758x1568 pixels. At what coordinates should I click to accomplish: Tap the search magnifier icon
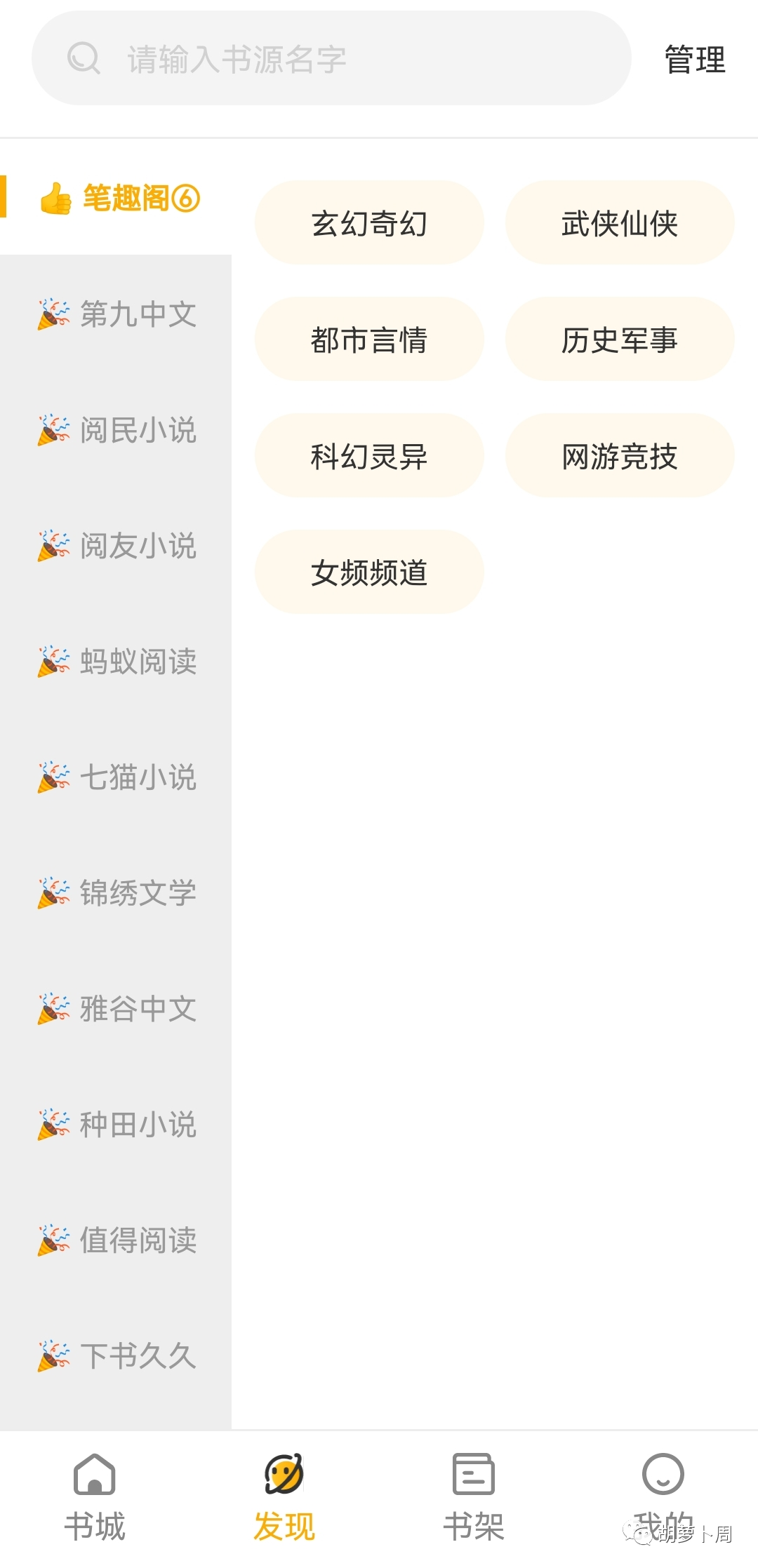83,60
